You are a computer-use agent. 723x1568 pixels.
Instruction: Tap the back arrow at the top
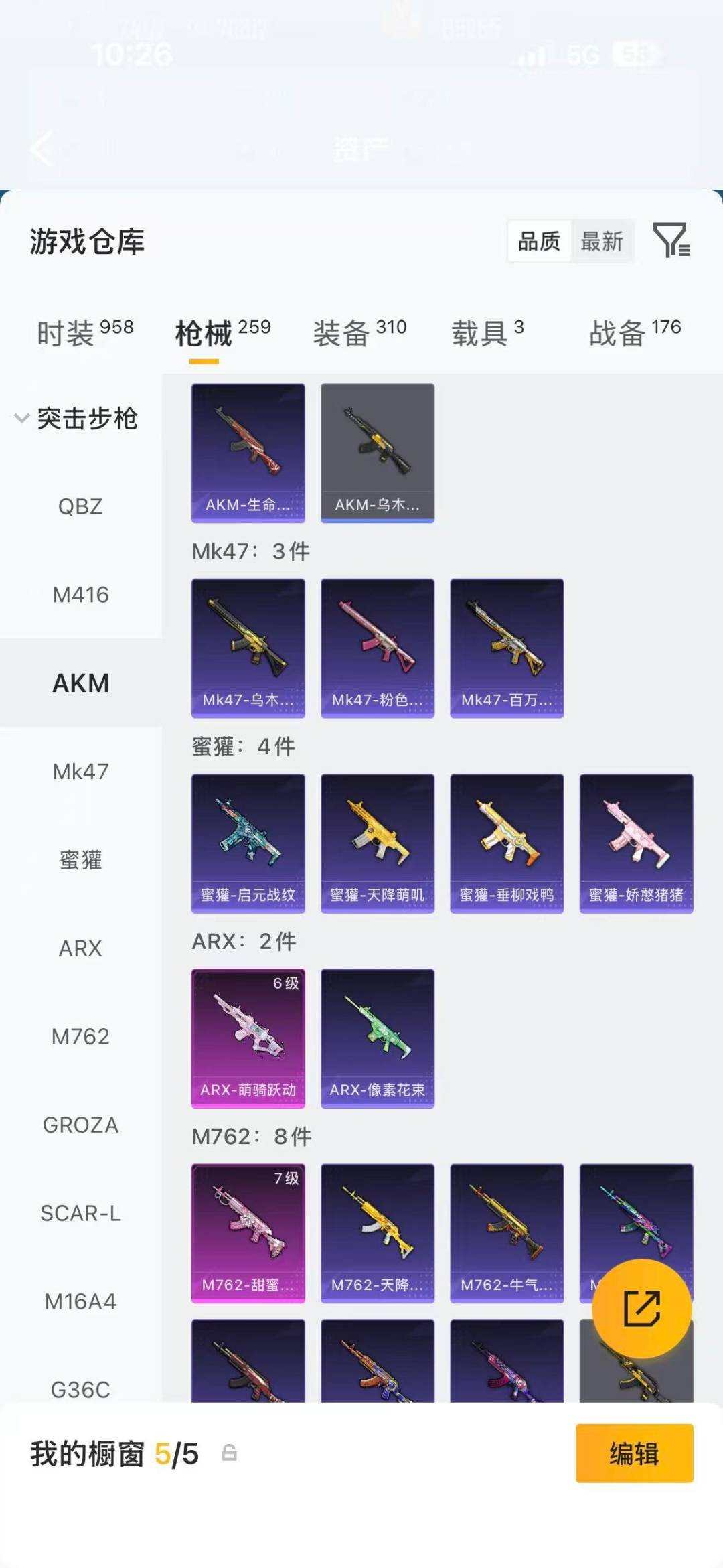tap(42, 149)
